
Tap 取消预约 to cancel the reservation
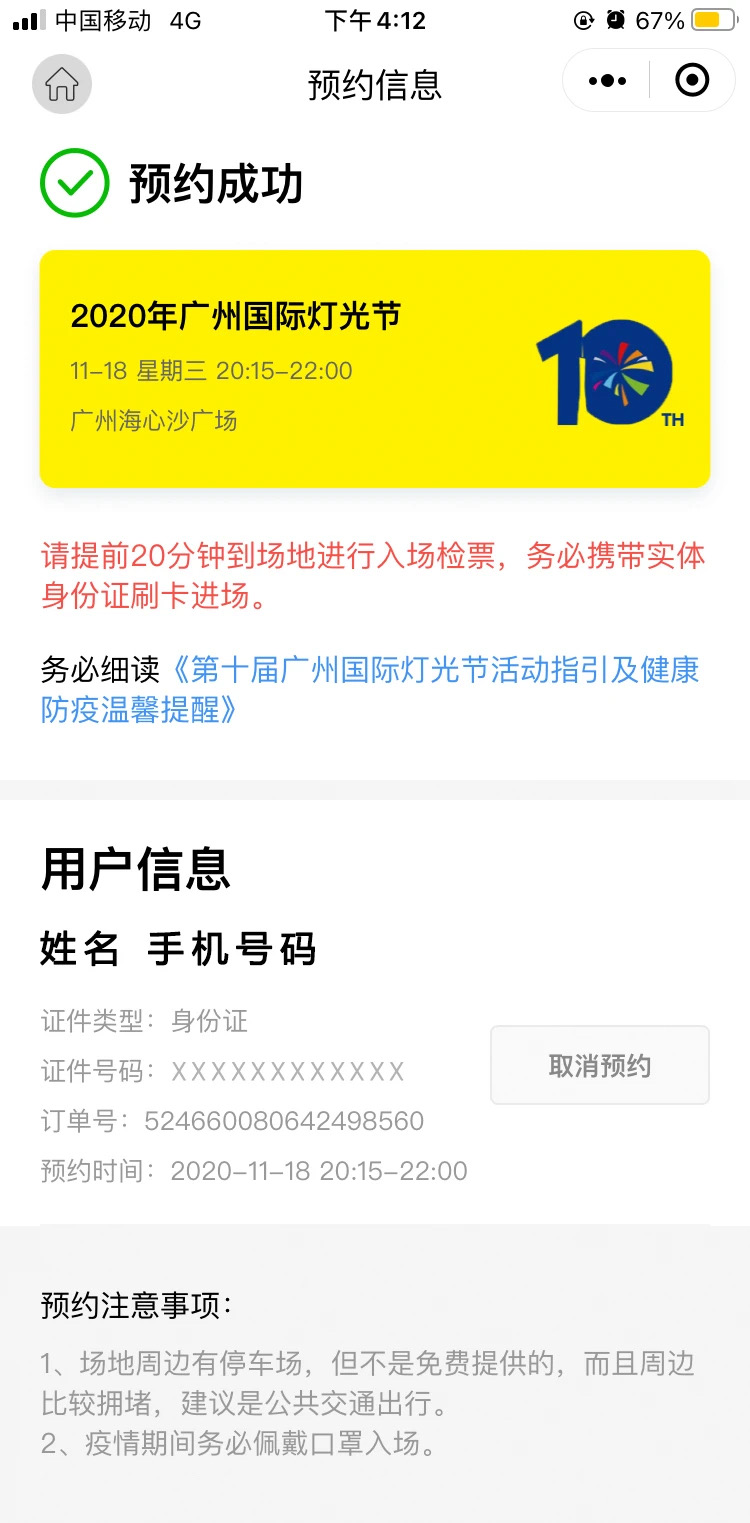(x=599, y=1065)
